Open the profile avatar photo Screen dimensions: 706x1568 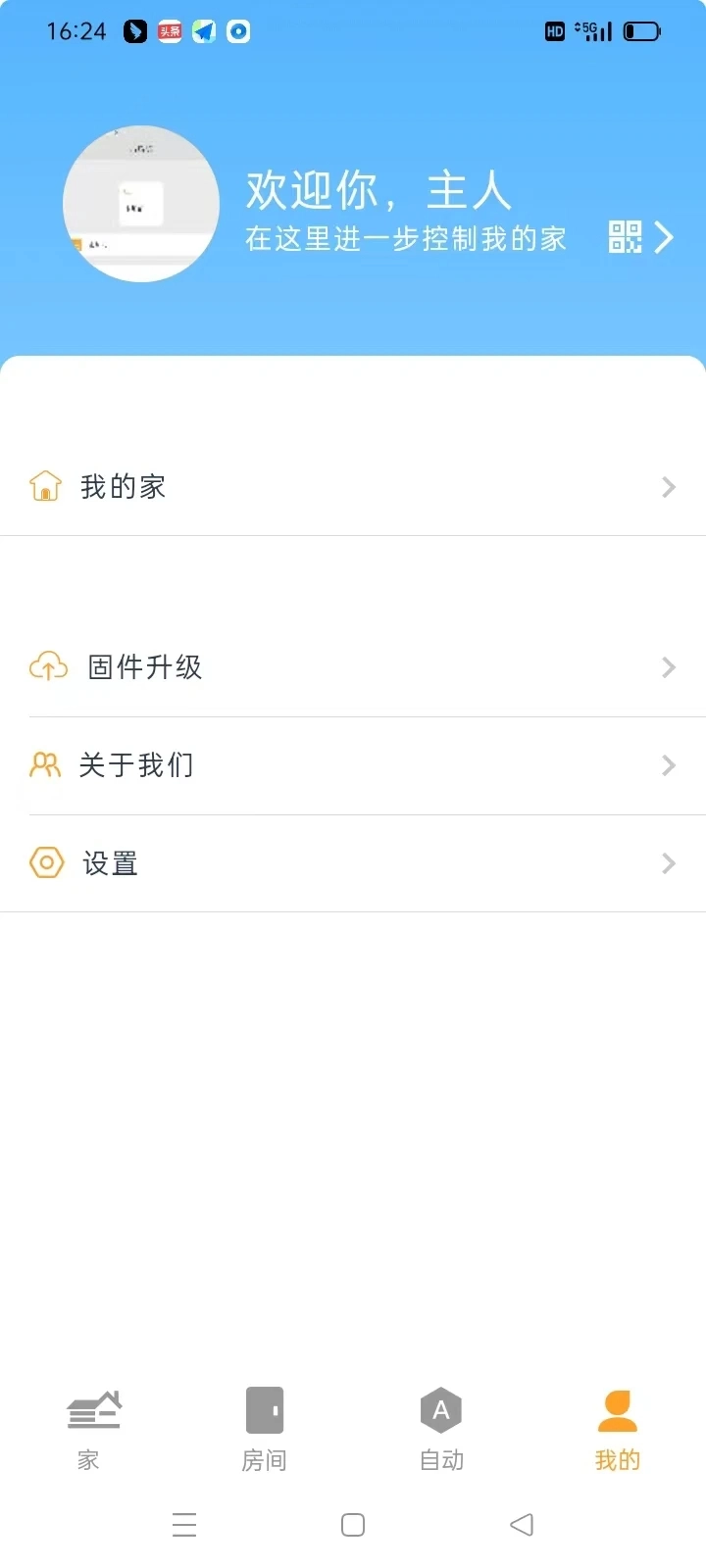[x=140, y=203]
